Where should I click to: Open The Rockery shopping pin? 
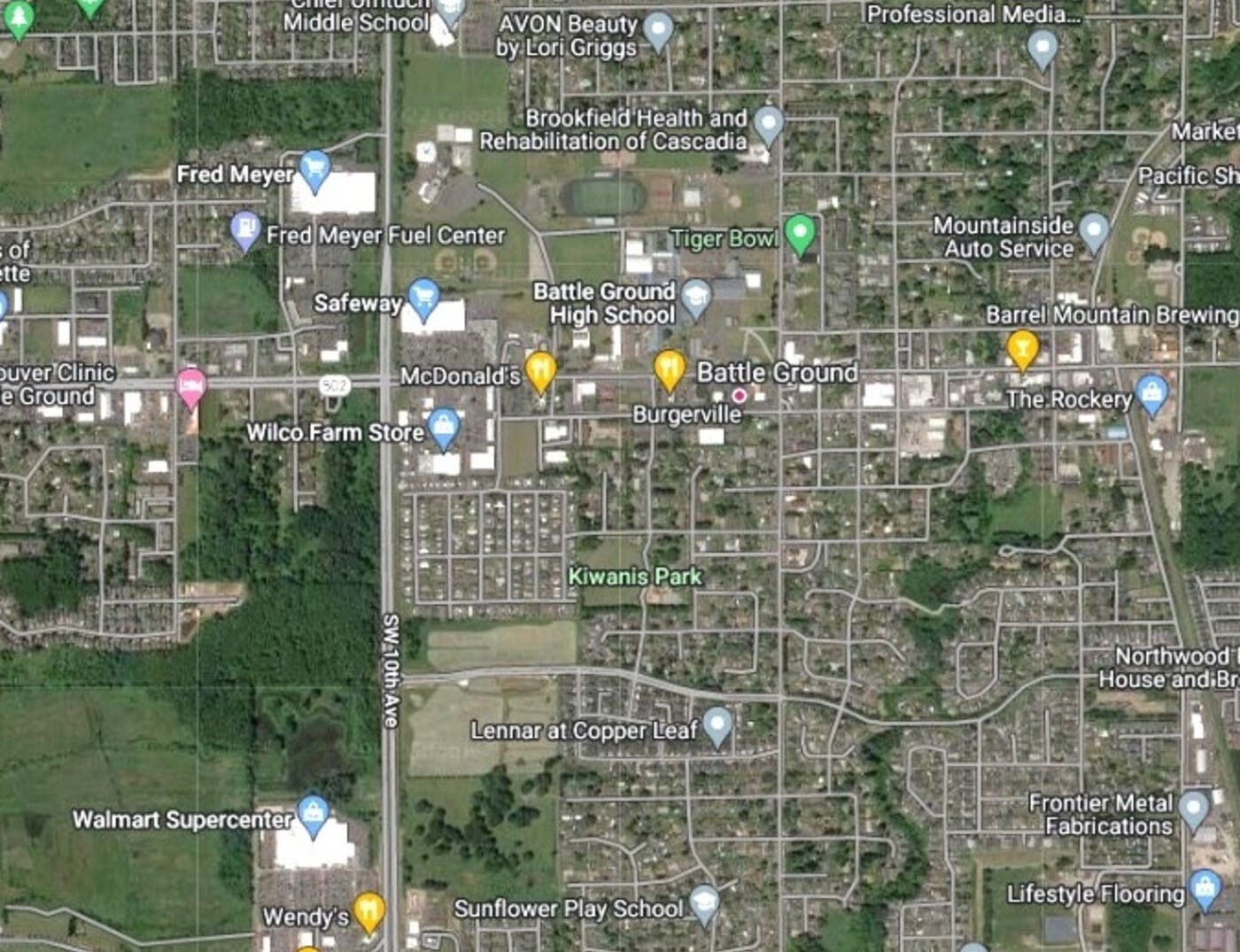click(x=1151, y=394)
